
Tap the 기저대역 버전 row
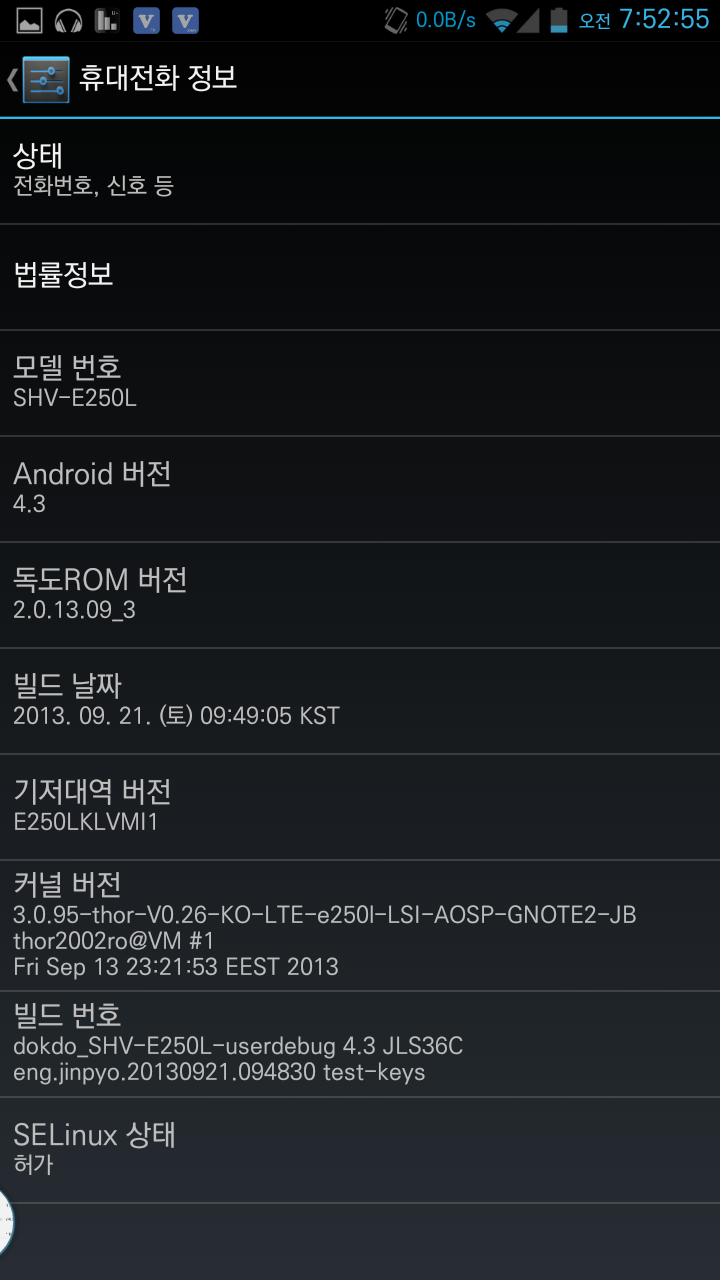point(360,806)
